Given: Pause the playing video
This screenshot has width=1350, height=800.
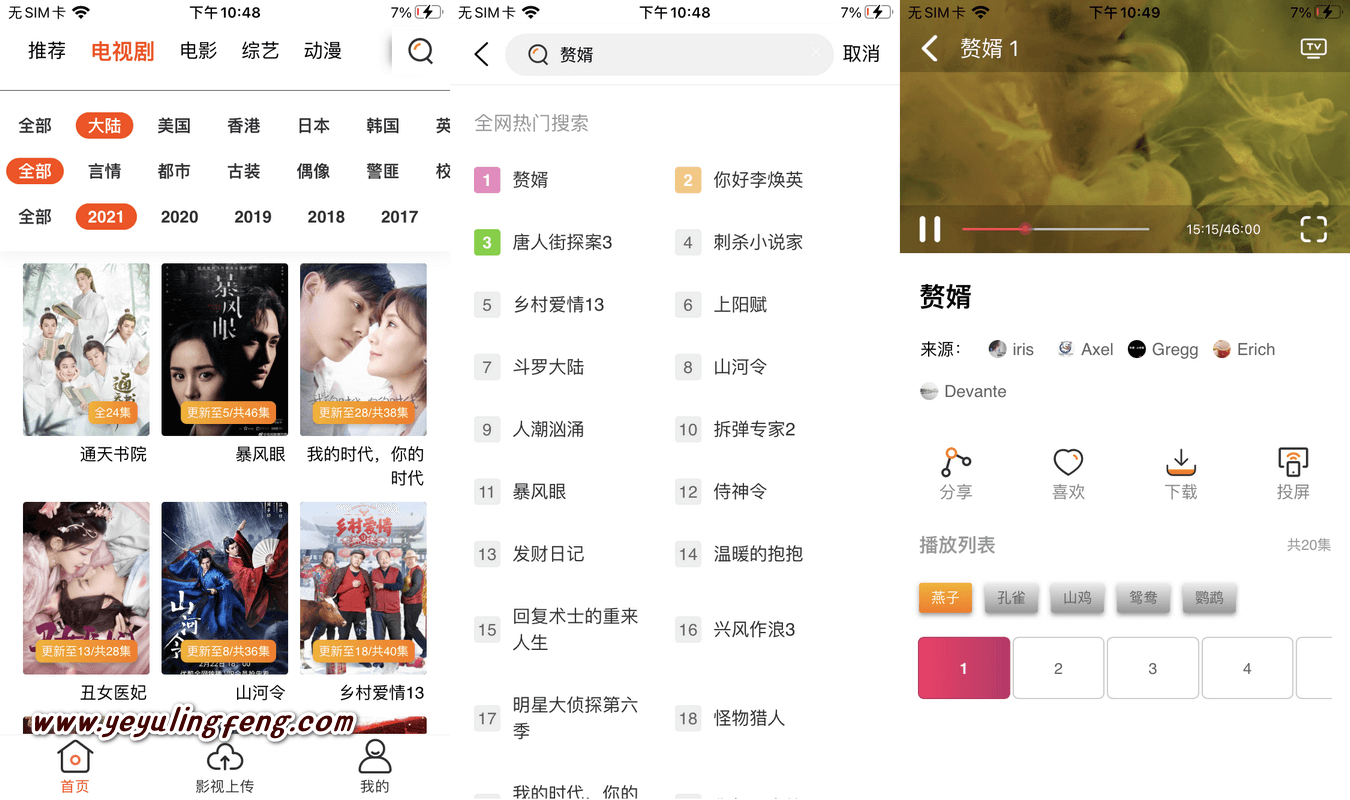Looking at the screenshot, I should click(x=930, y=229).
